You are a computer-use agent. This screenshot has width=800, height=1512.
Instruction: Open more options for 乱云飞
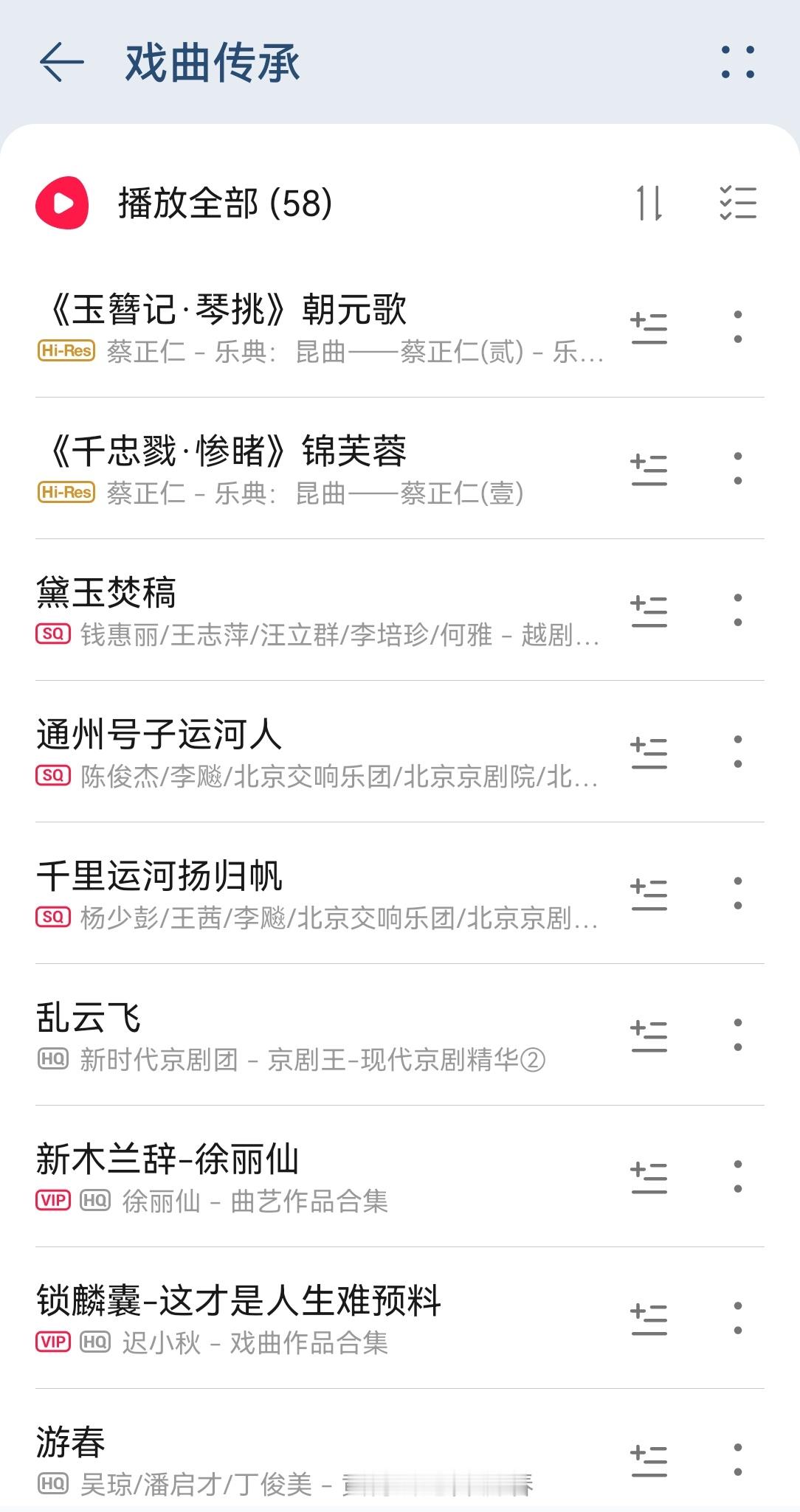point(738,1035)
